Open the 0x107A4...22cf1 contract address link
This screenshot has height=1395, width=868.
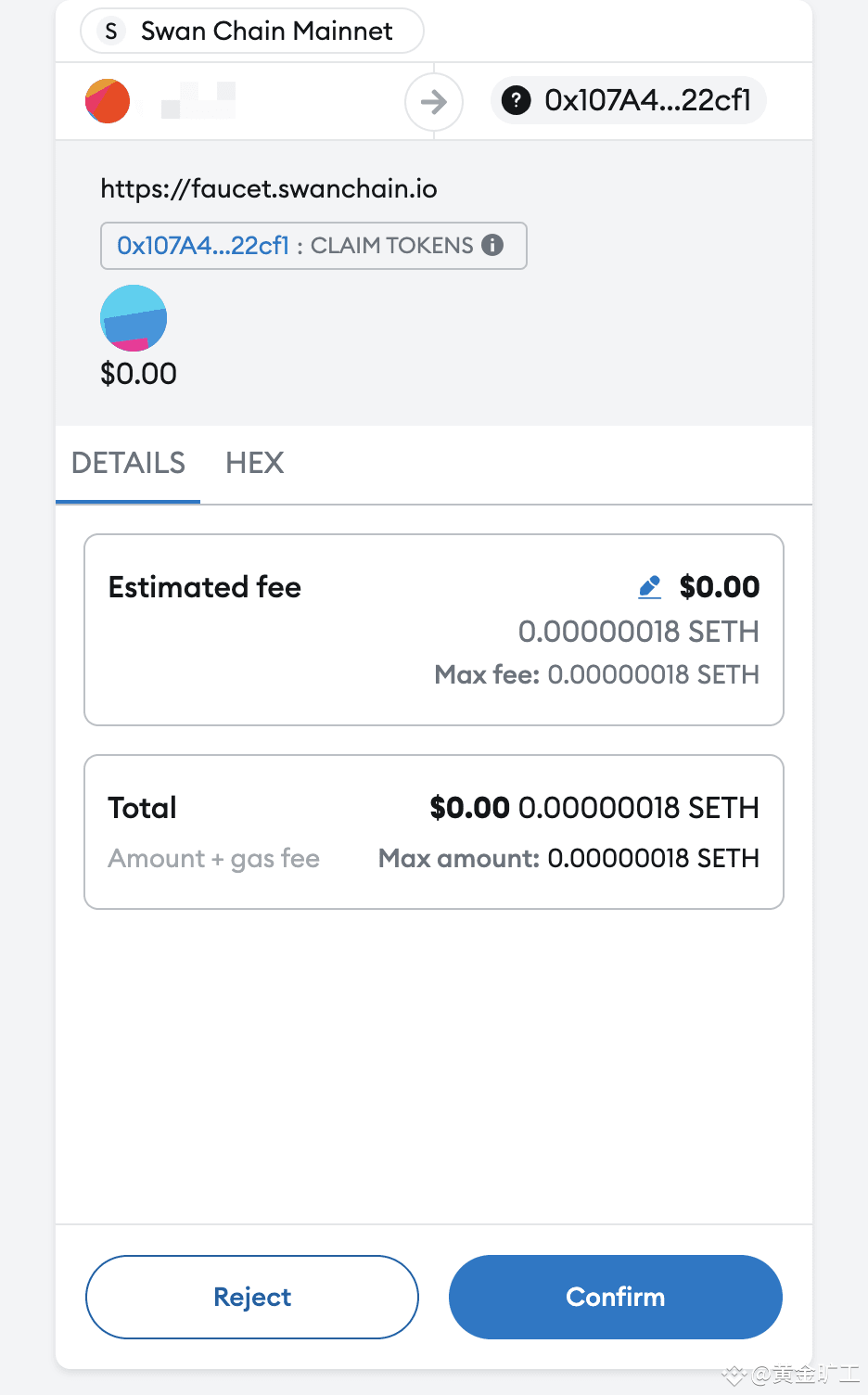click(x=203, y=246)
